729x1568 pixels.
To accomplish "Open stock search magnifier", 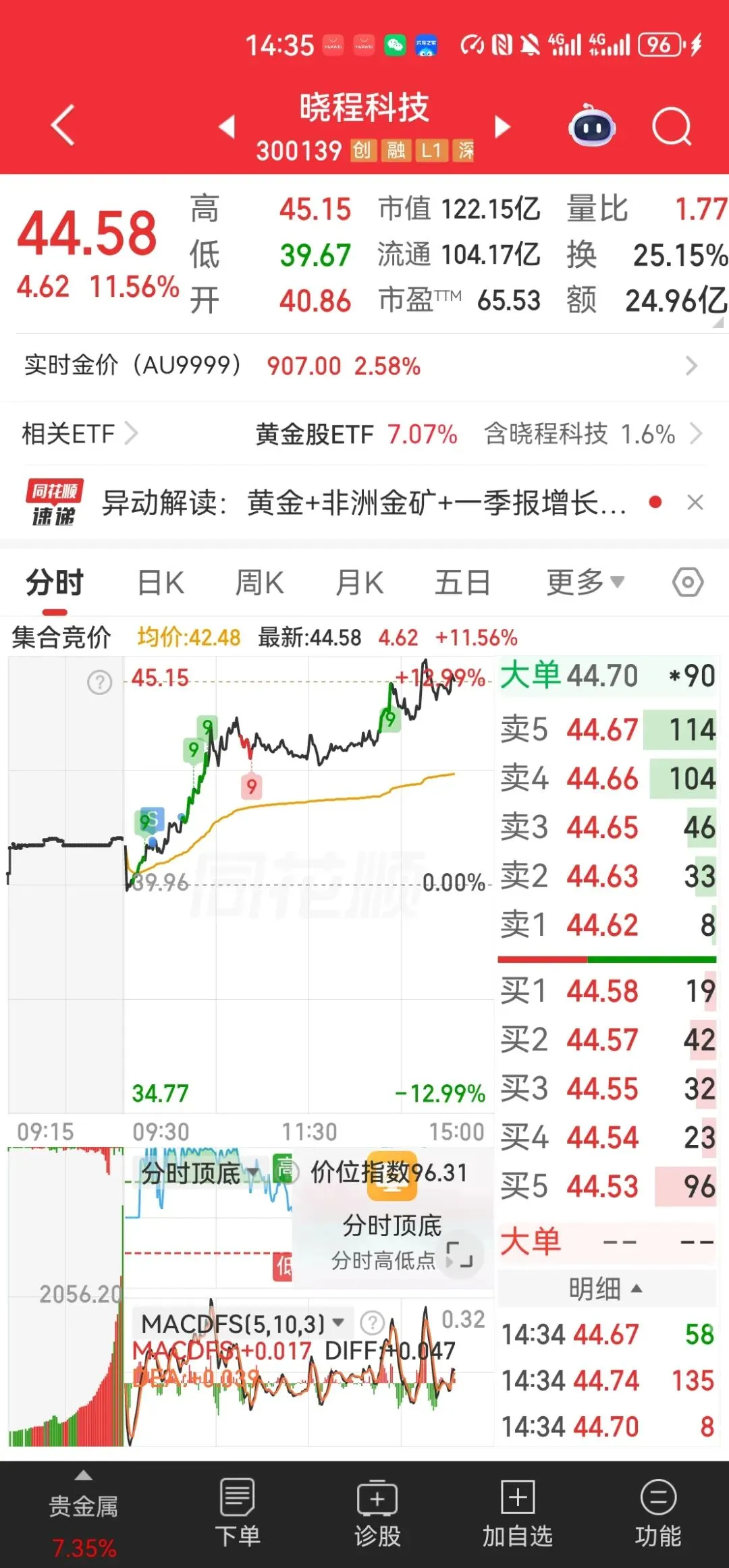I will (x=672, y=126).
